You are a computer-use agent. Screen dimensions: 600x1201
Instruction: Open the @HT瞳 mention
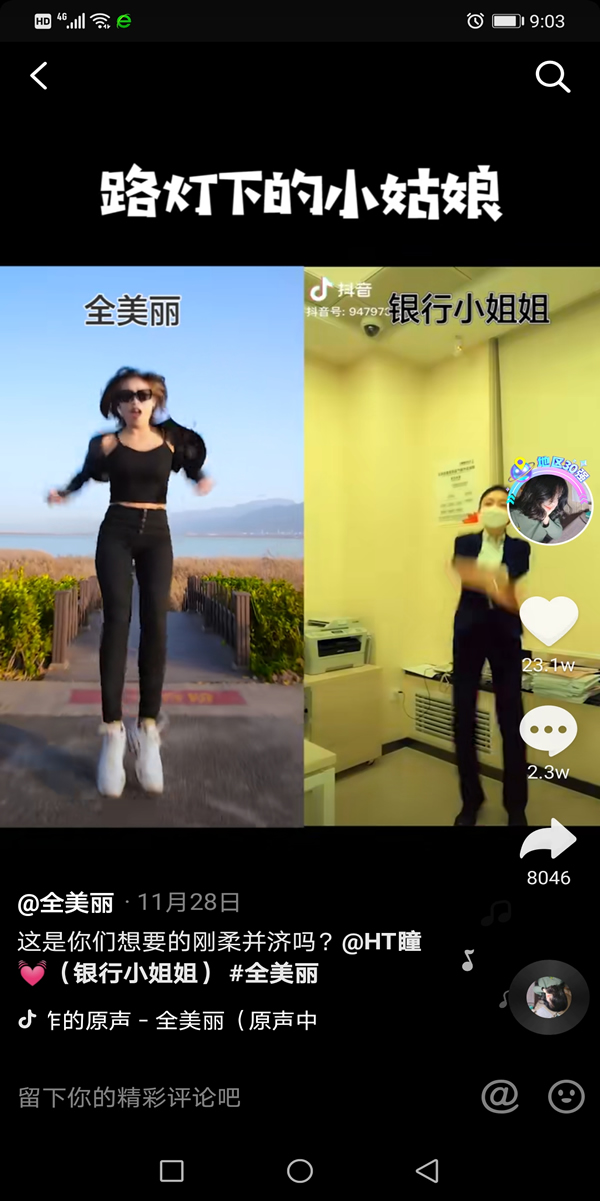(382, 942)
